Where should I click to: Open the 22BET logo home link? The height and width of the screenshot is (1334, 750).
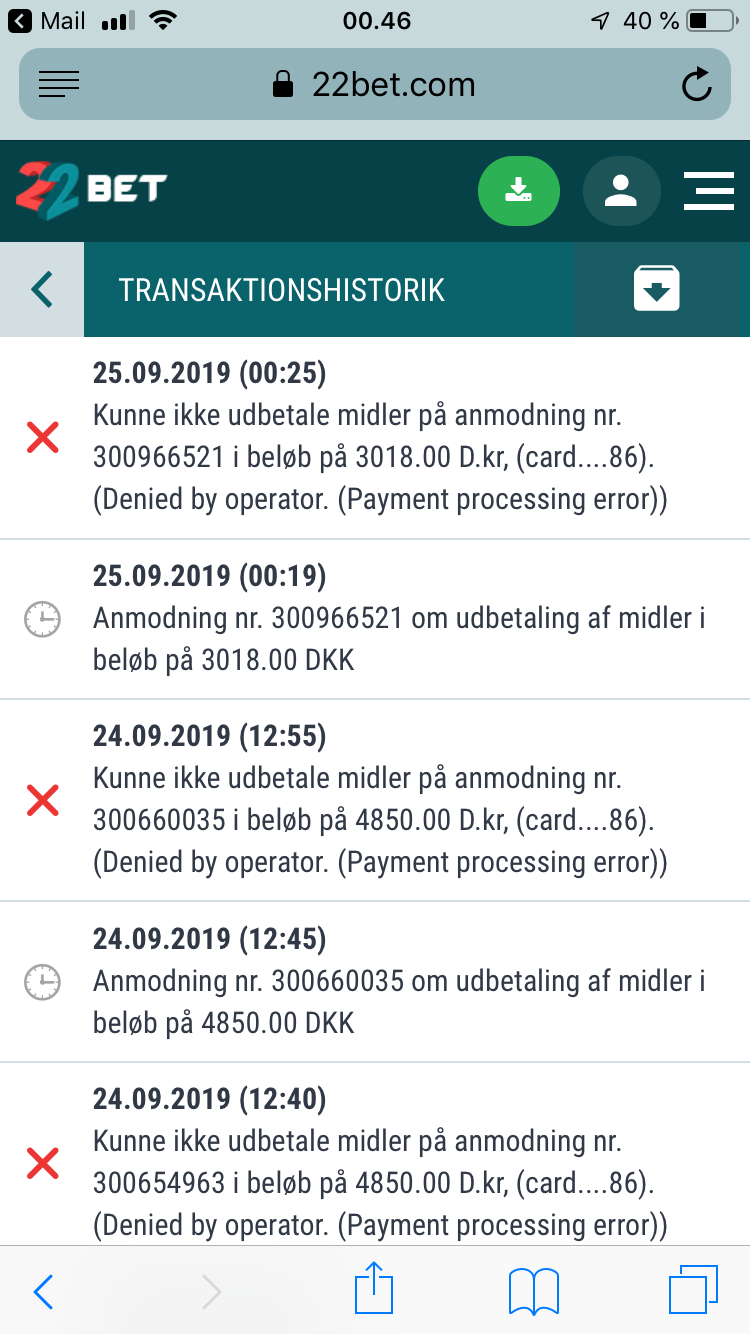point(92,190)
